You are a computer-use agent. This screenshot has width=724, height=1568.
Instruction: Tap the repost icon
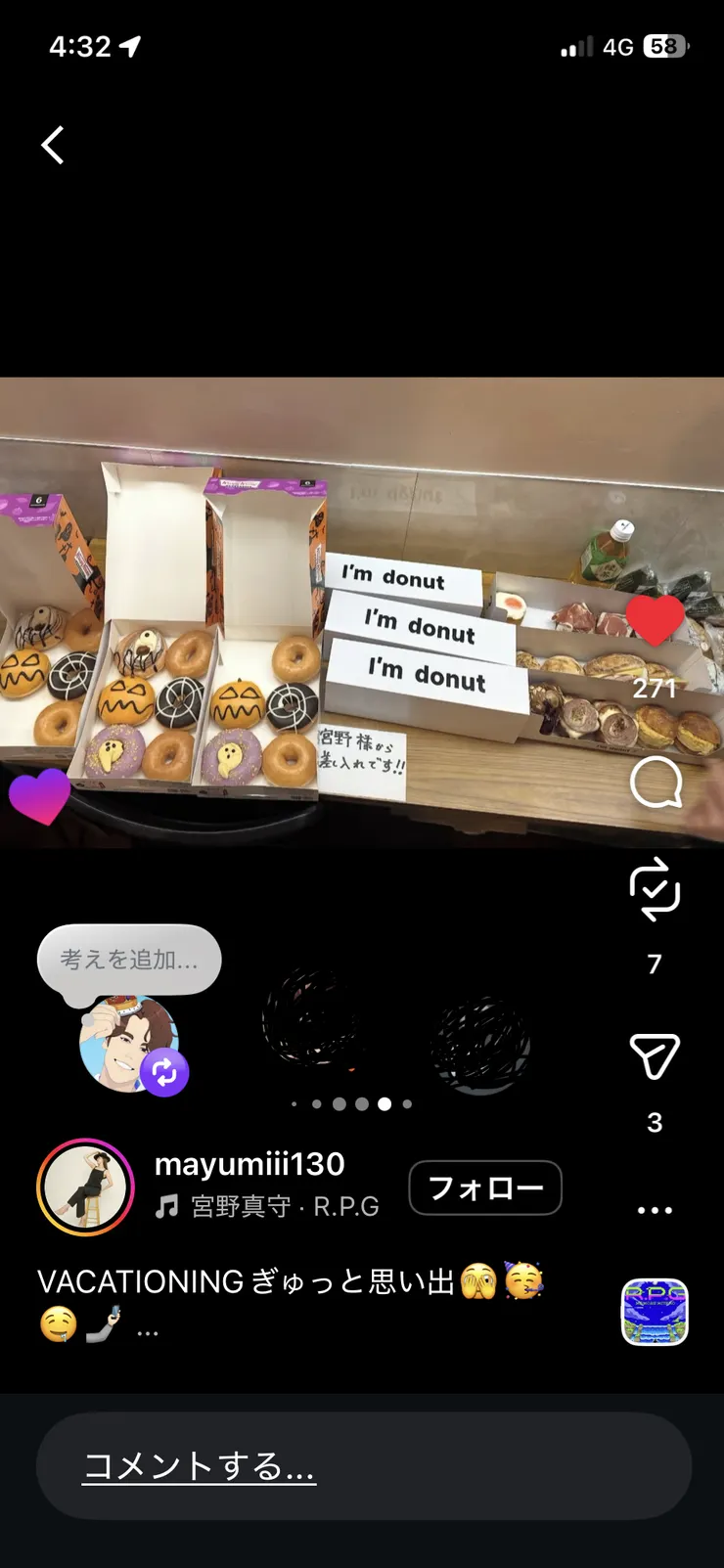click(x=655, y=889)
